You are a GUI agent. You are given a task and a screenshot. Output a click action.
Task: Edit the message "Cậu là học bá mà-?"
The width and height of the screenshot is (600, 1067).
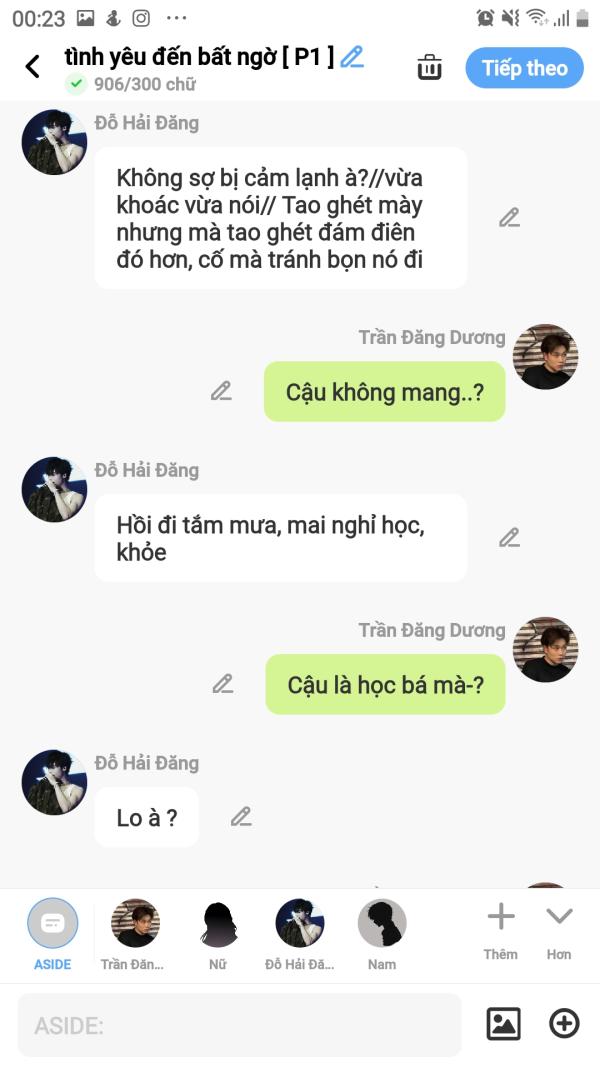(222, 684)
